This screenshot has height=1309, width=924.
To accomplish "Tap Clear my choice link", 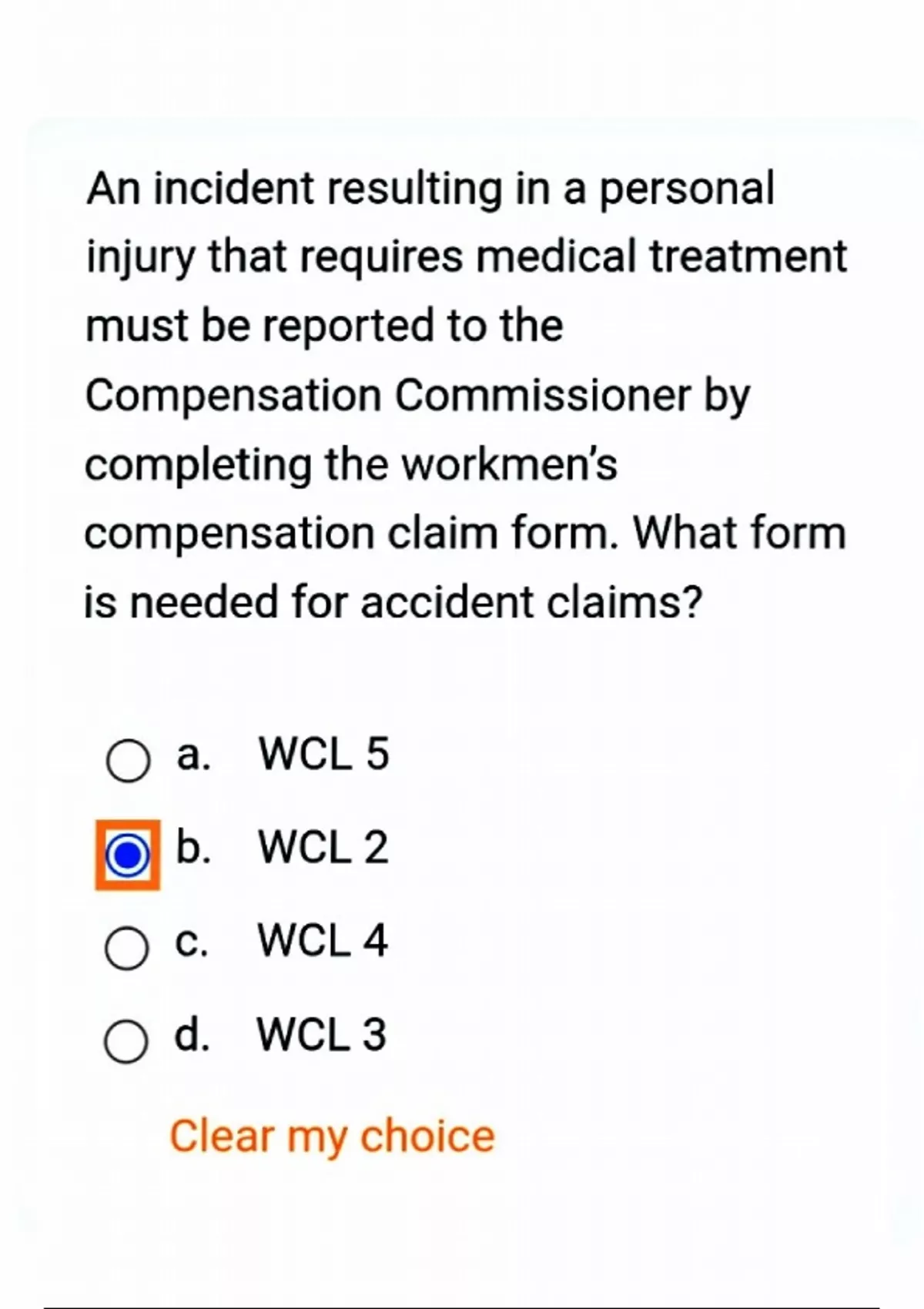I will [332, 1137].
